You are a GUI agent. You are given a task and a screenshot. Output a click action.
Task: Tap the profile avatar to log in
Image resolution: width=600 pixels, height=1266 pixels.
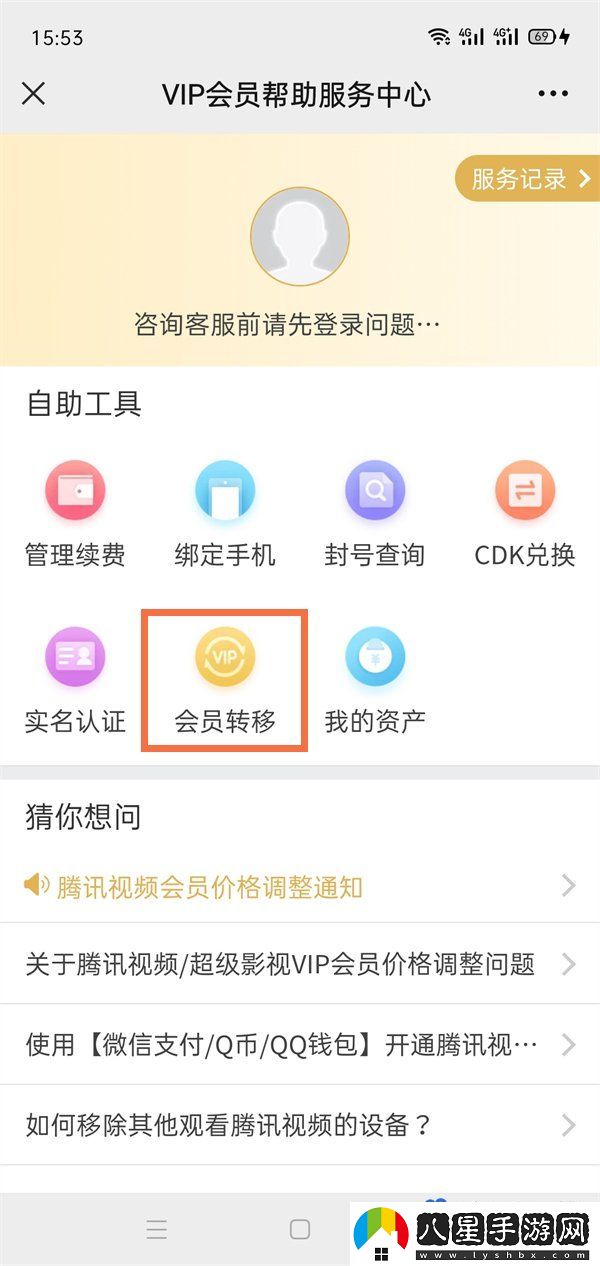pyautogui.click(x=299, y=237)
